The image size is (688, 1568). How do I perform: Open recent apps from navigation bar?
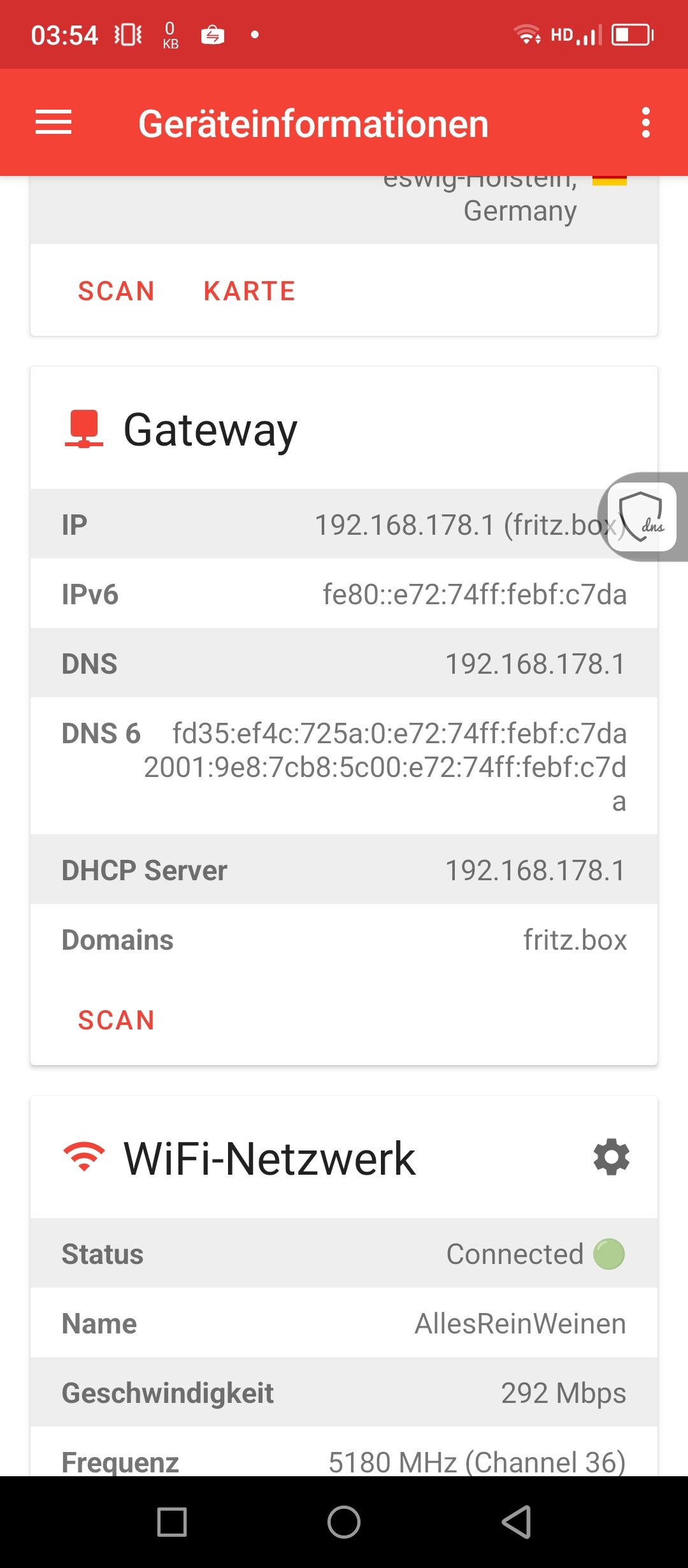[172, 1522]
